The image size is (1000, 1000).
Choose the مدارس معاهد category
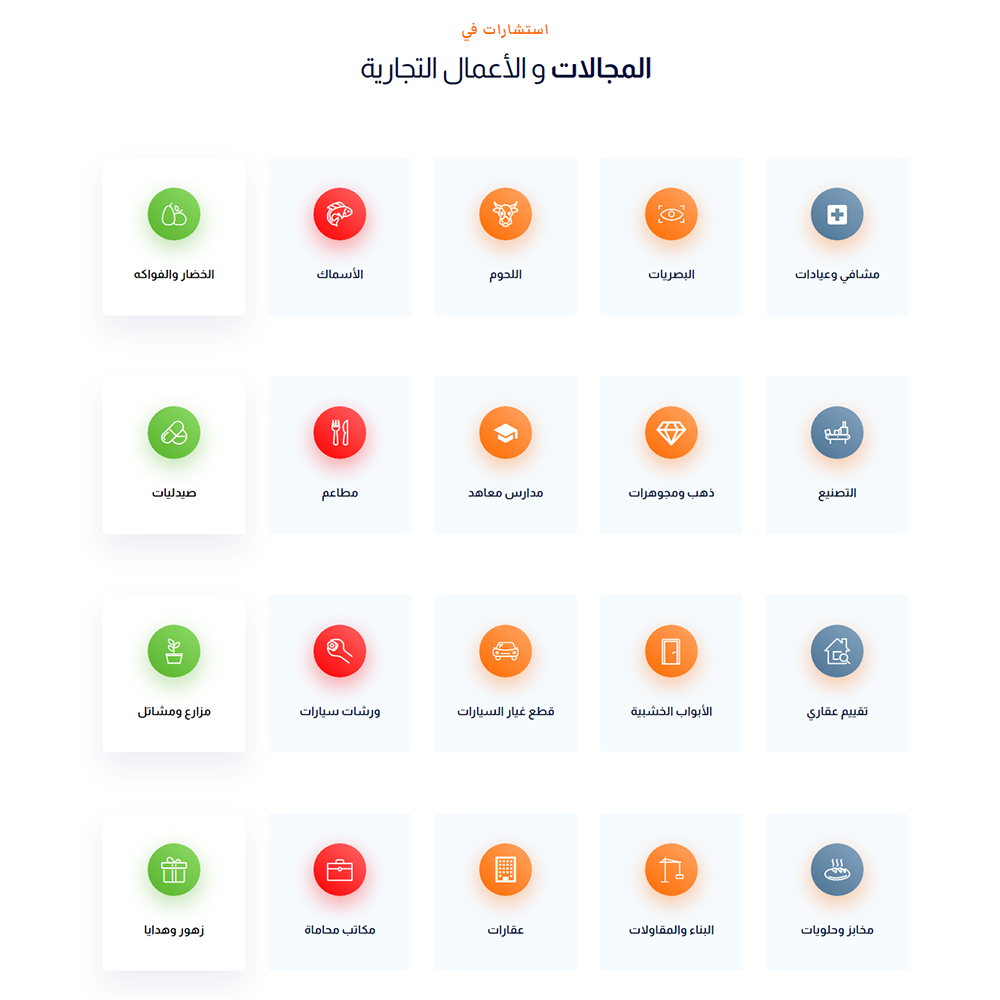(505, 455)
